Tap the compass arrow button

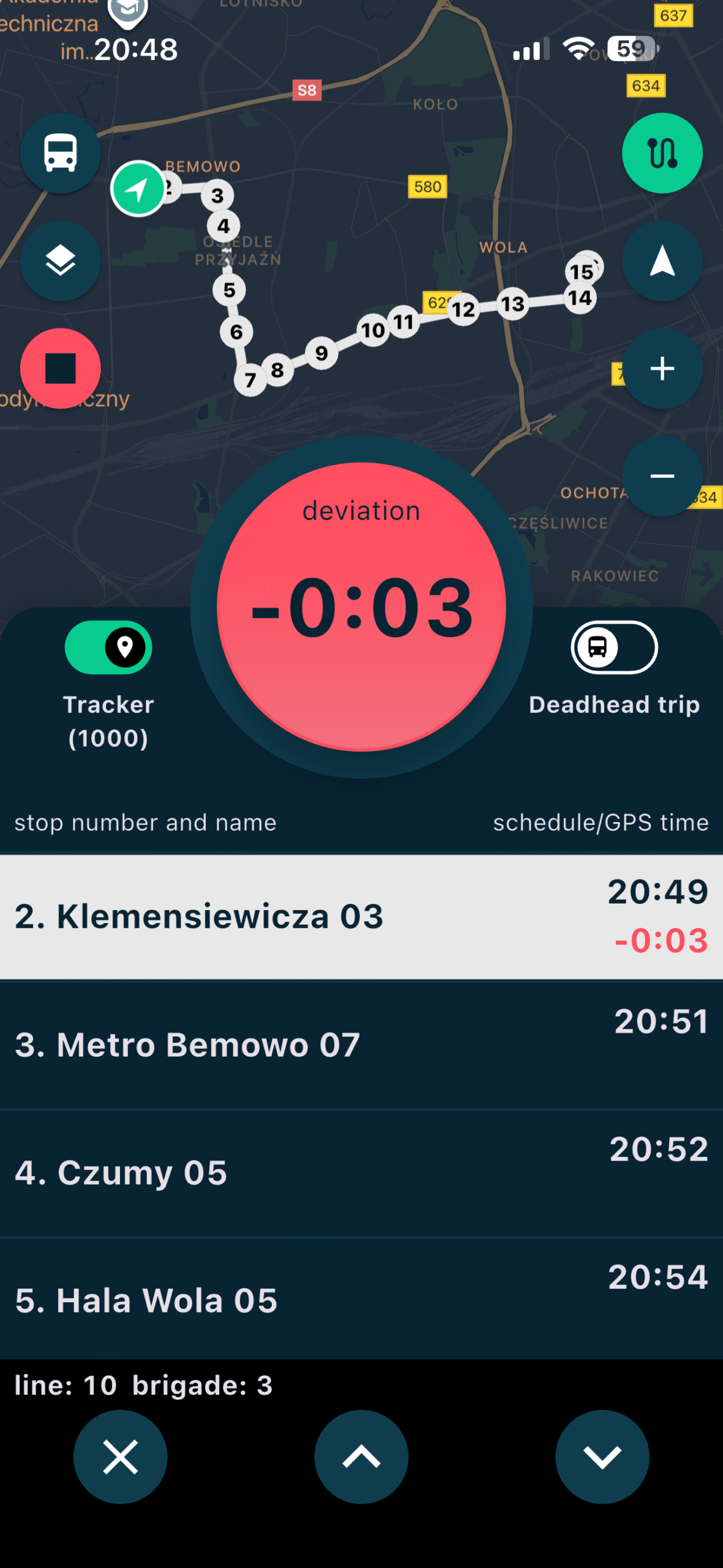(662, 261)
